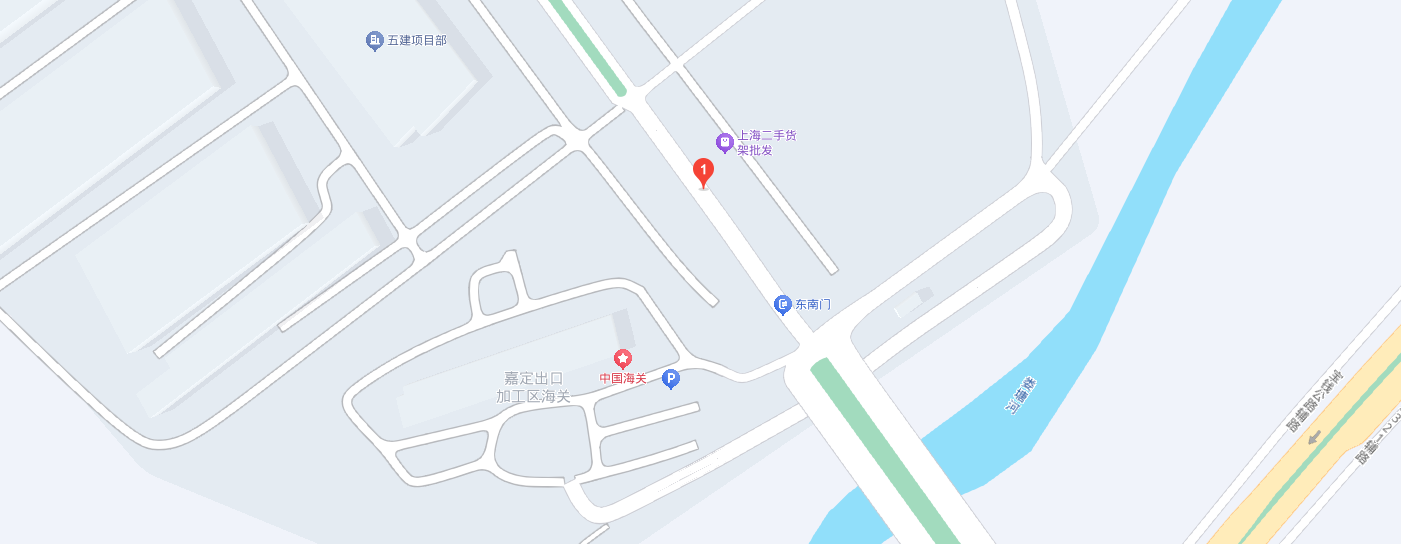The image size is (1401, 544).
Task: Select the 东南门 gate marker
Action: coord(784,304)
